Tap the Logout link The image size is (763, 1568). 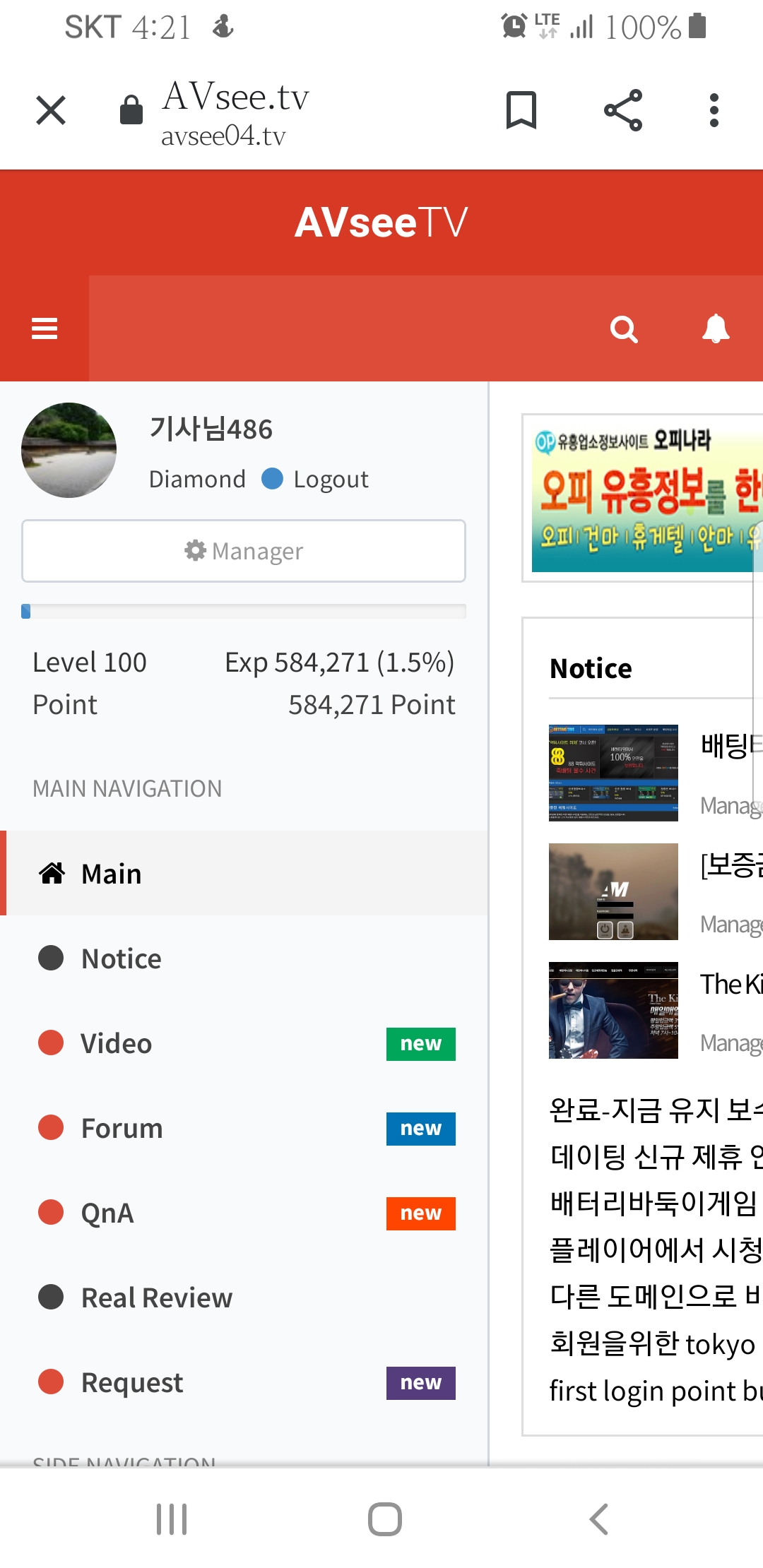[x=331, y=479]
